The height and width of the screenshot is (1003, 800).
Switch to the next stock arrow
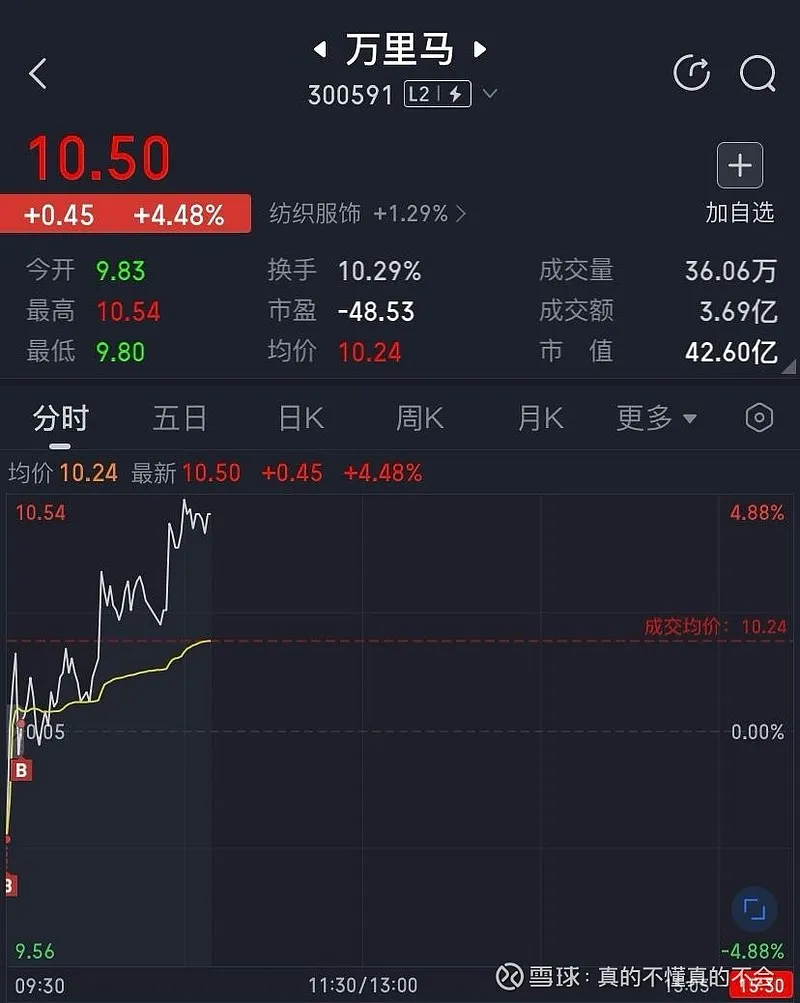point(480,49)
